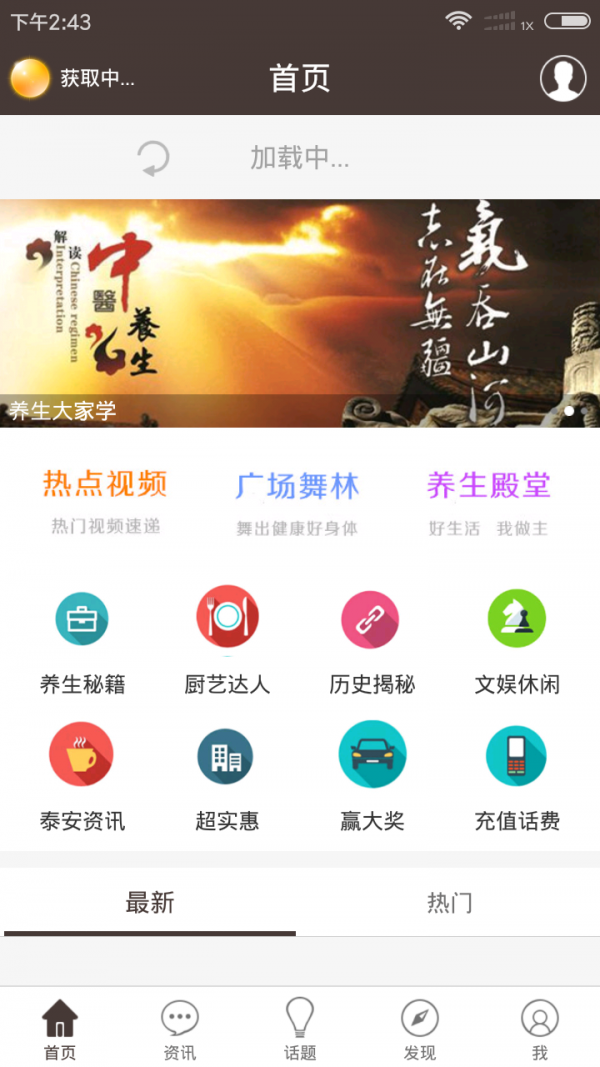
Task: Open 广场舞林 section
Action: point(297,502)
